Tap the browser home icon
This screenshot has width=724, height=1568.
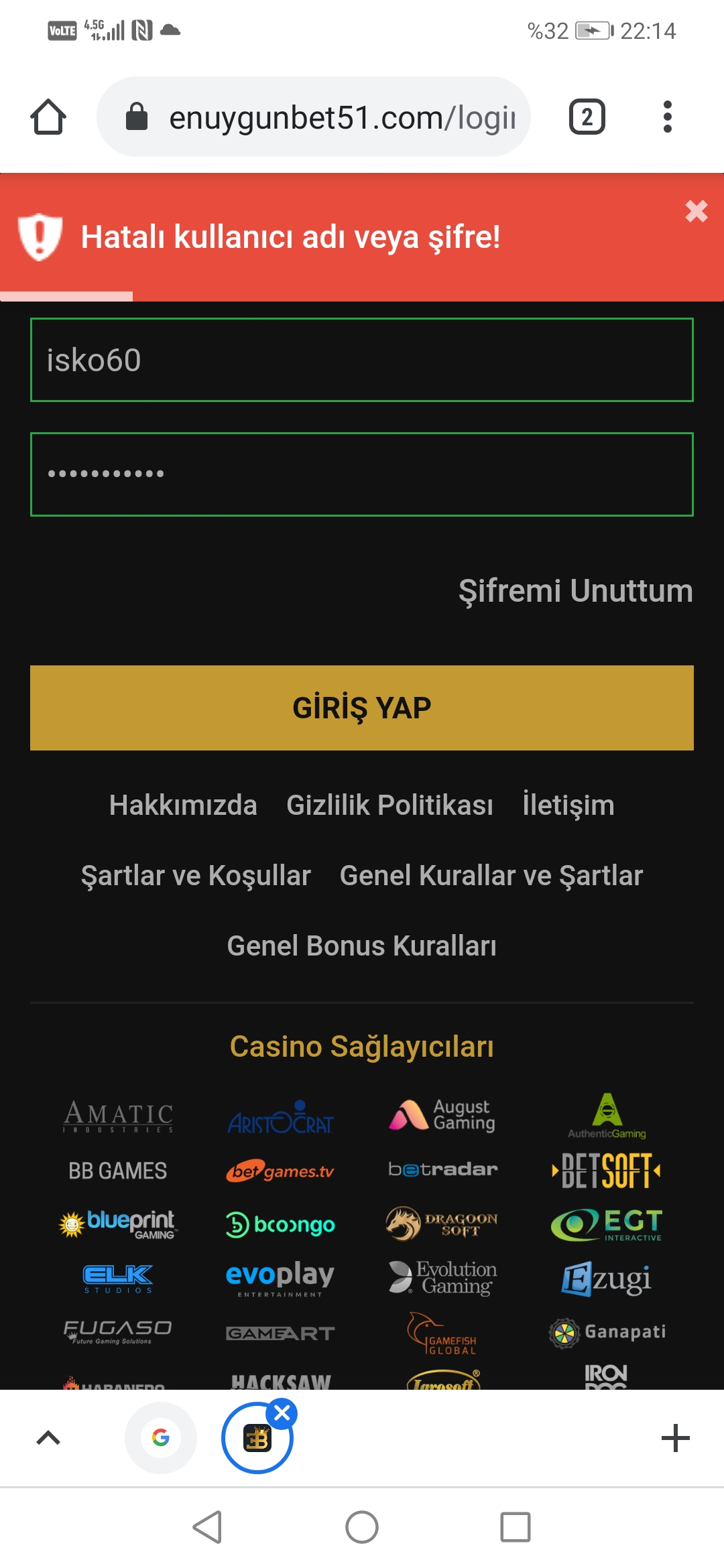(x=48, y=117)
